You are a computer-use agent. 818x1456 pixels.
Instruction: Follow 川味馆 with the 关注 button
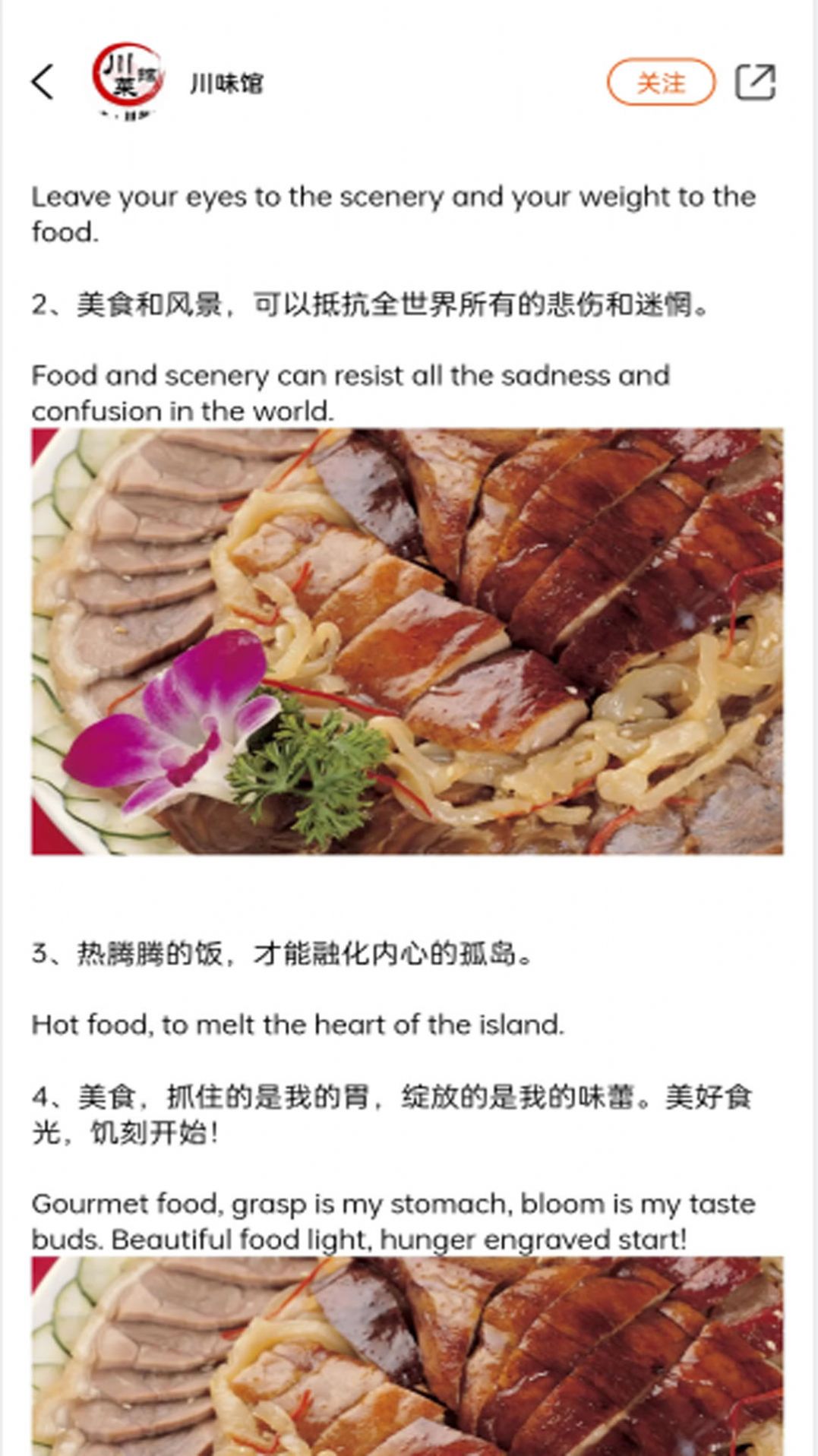coord(661,82)
